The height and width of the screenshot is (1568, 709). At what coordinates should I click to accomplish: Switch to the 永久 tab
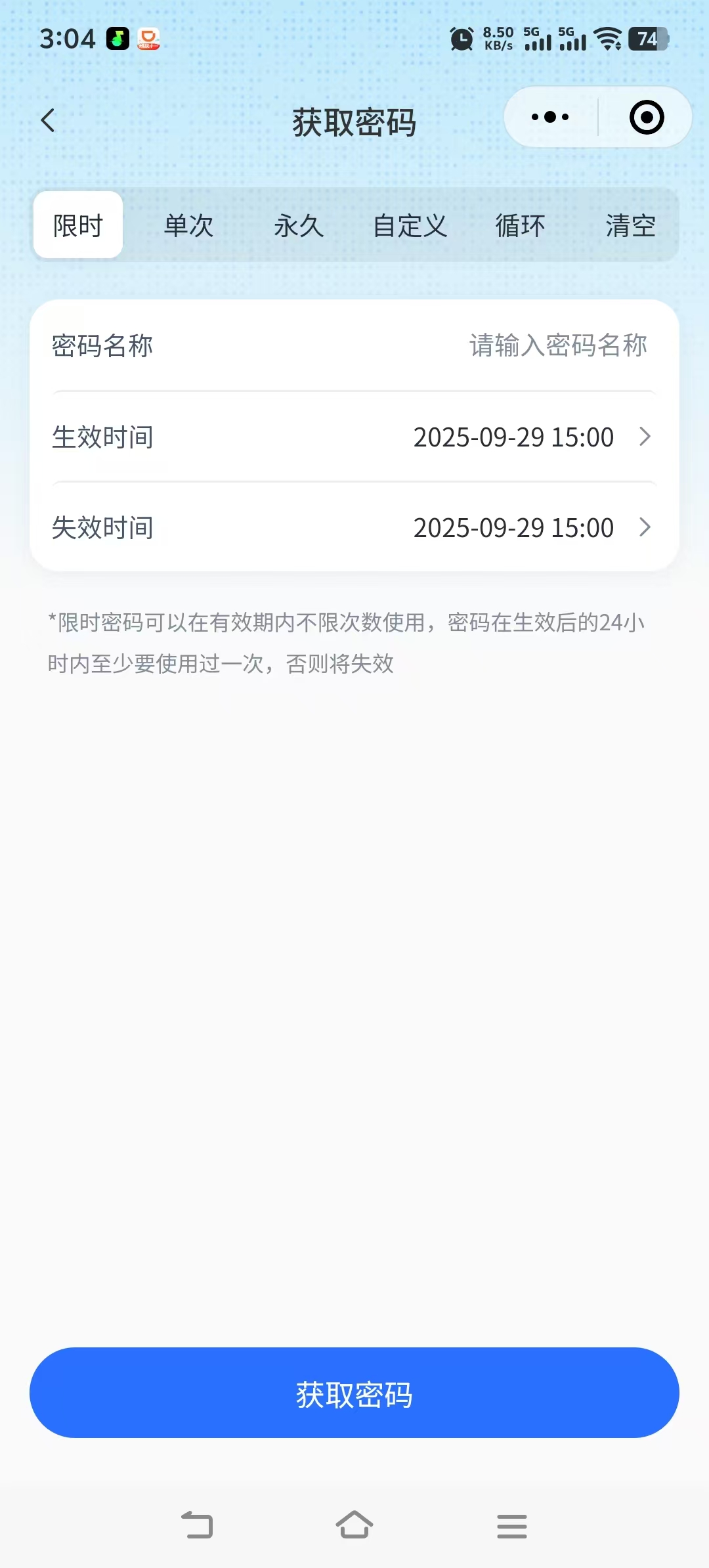[x=299, y=225]
